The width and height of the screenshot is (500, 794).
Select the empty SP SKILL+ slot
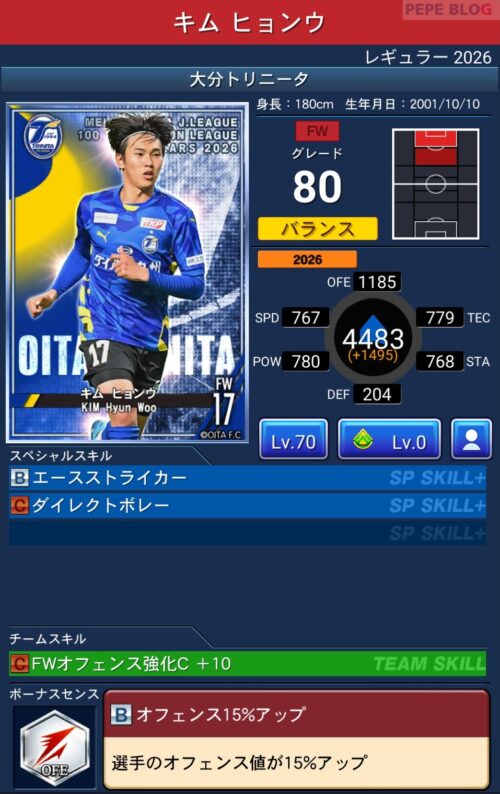tap(248, 533)
